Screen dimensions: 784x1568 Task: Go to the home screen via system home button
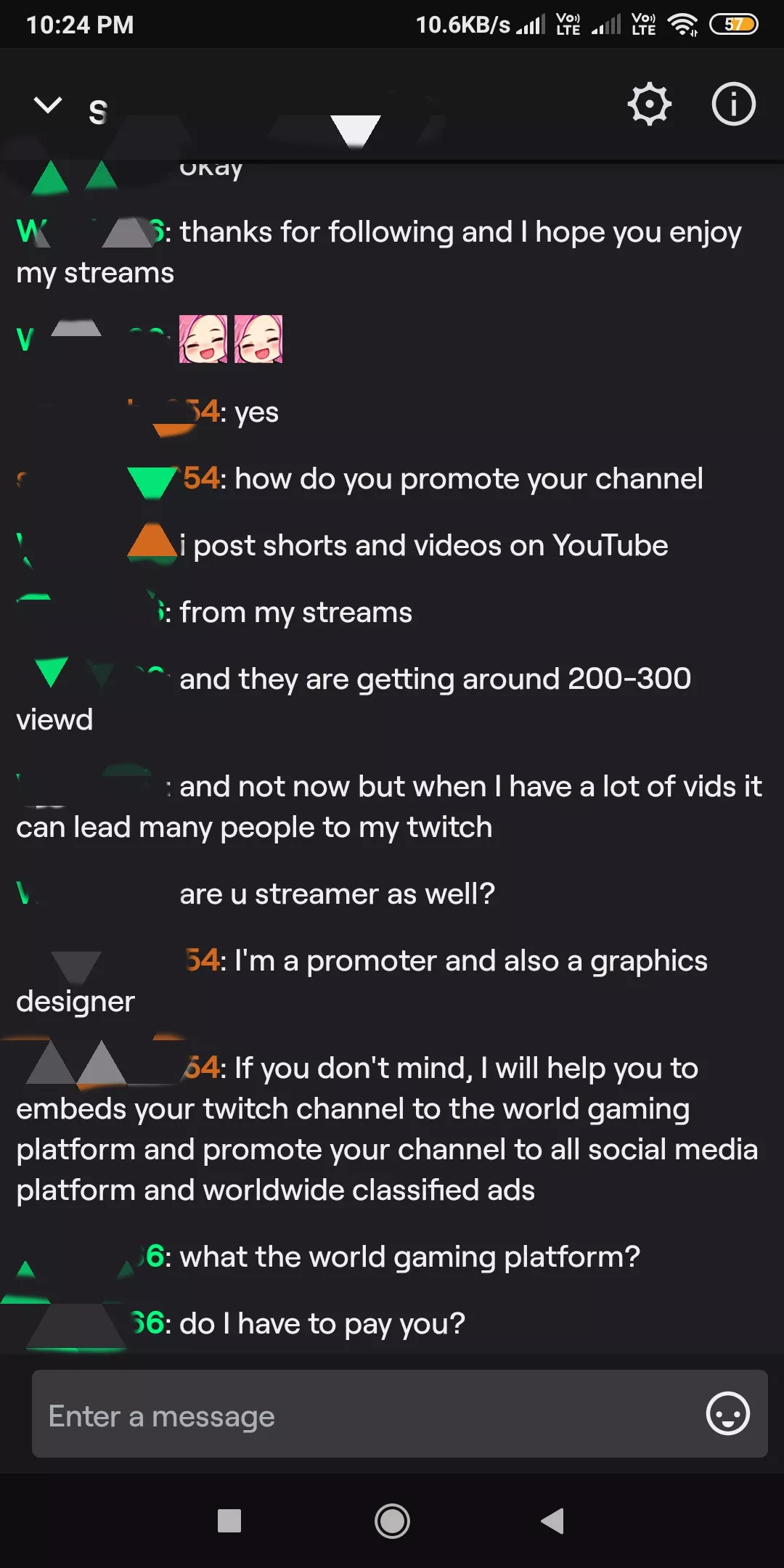[392, 1521]
